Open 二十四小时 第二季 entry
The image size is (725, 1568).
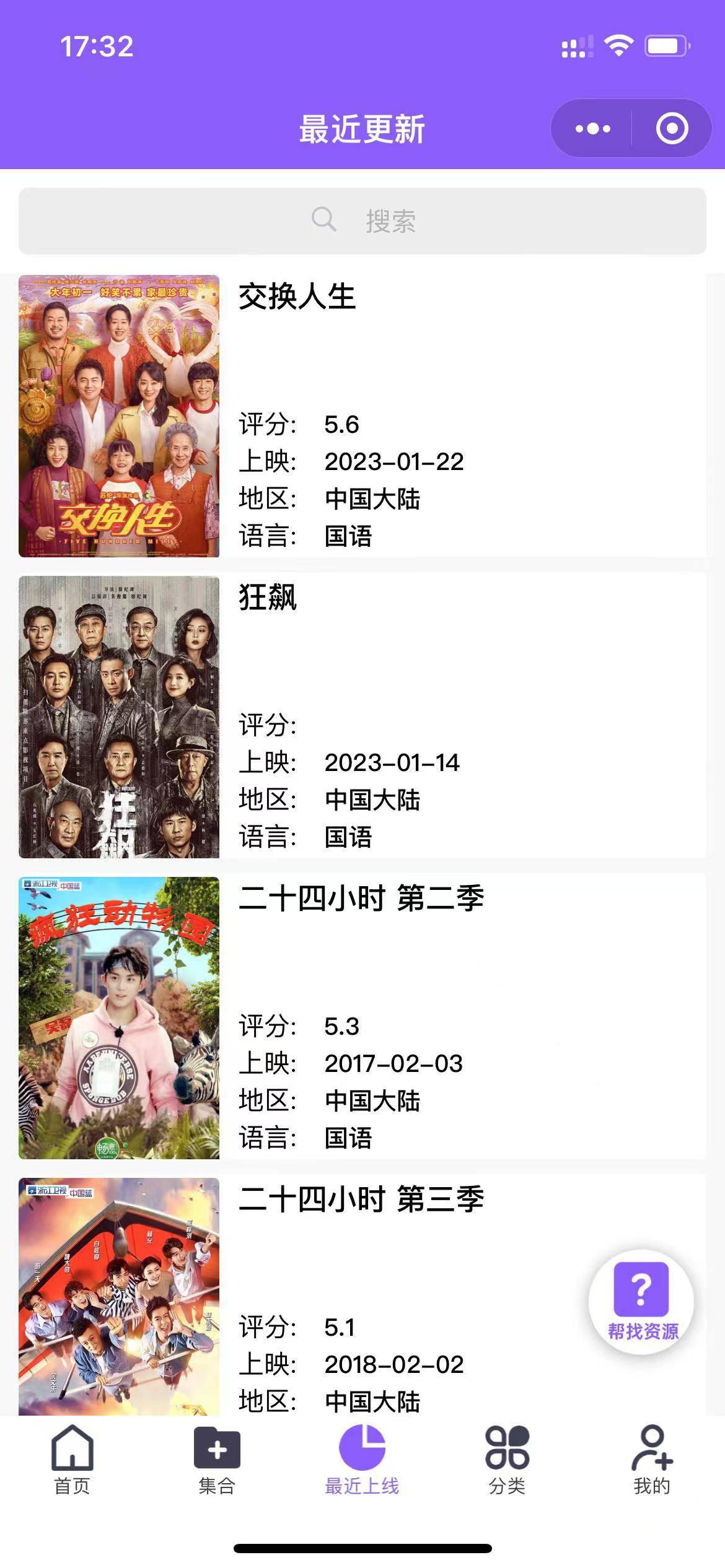coord(362,1018)
